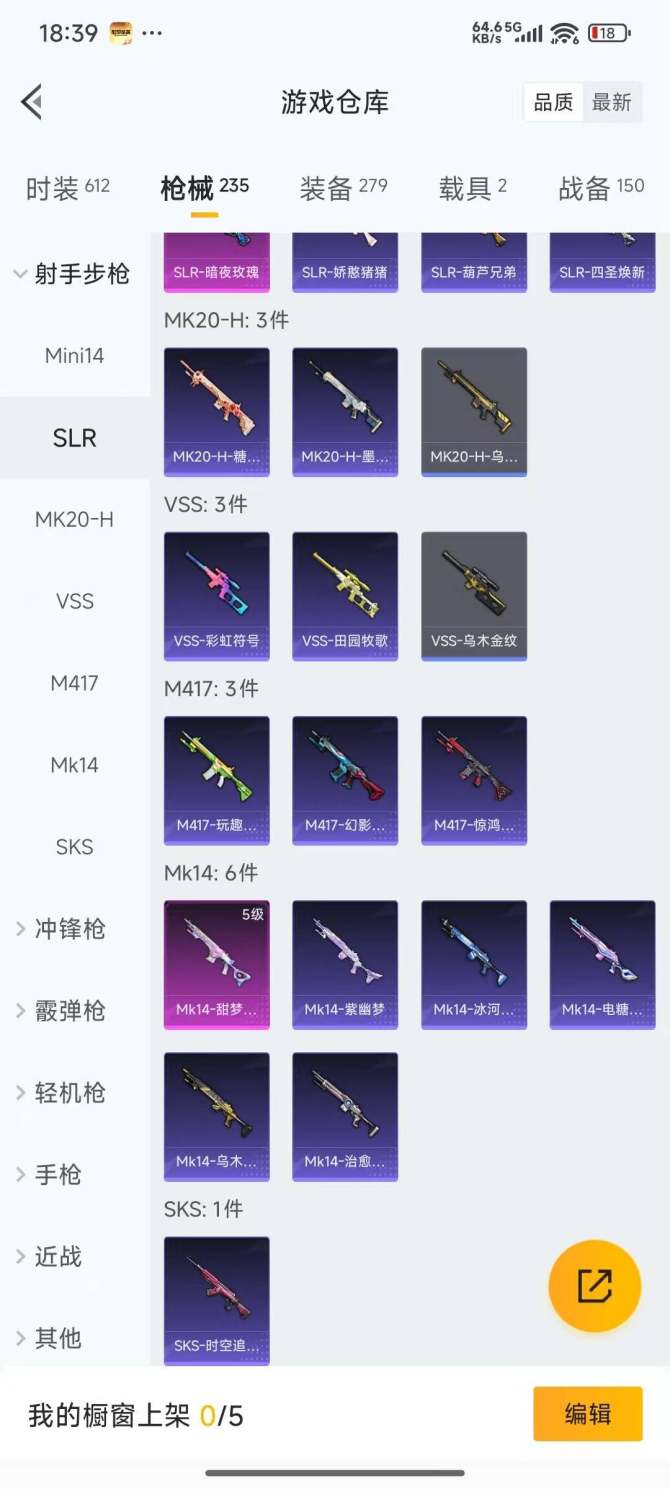Collapse the 射手步枪 category

pos(72,274)
